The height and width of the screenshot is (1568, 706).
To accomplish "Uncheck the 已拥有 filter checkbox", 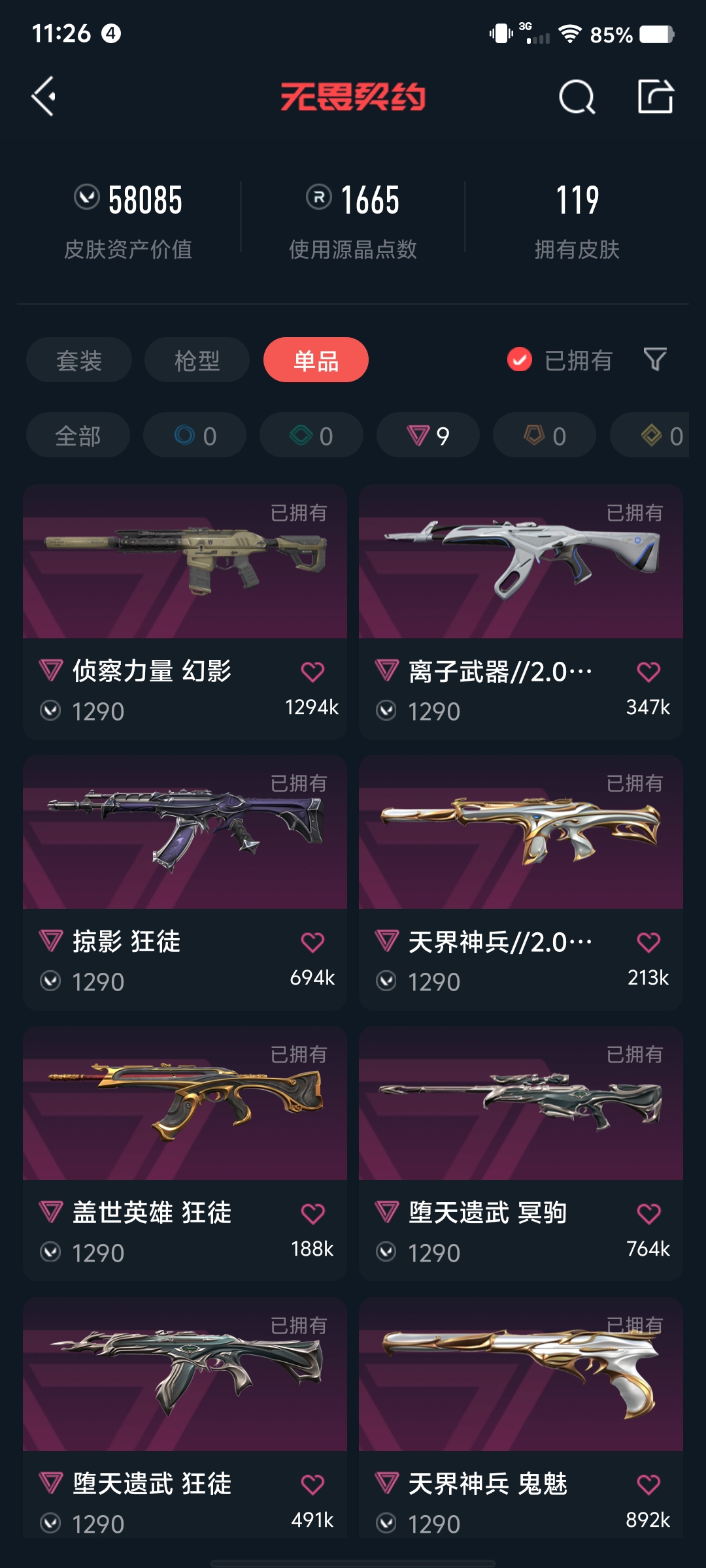I will (520, 360).
